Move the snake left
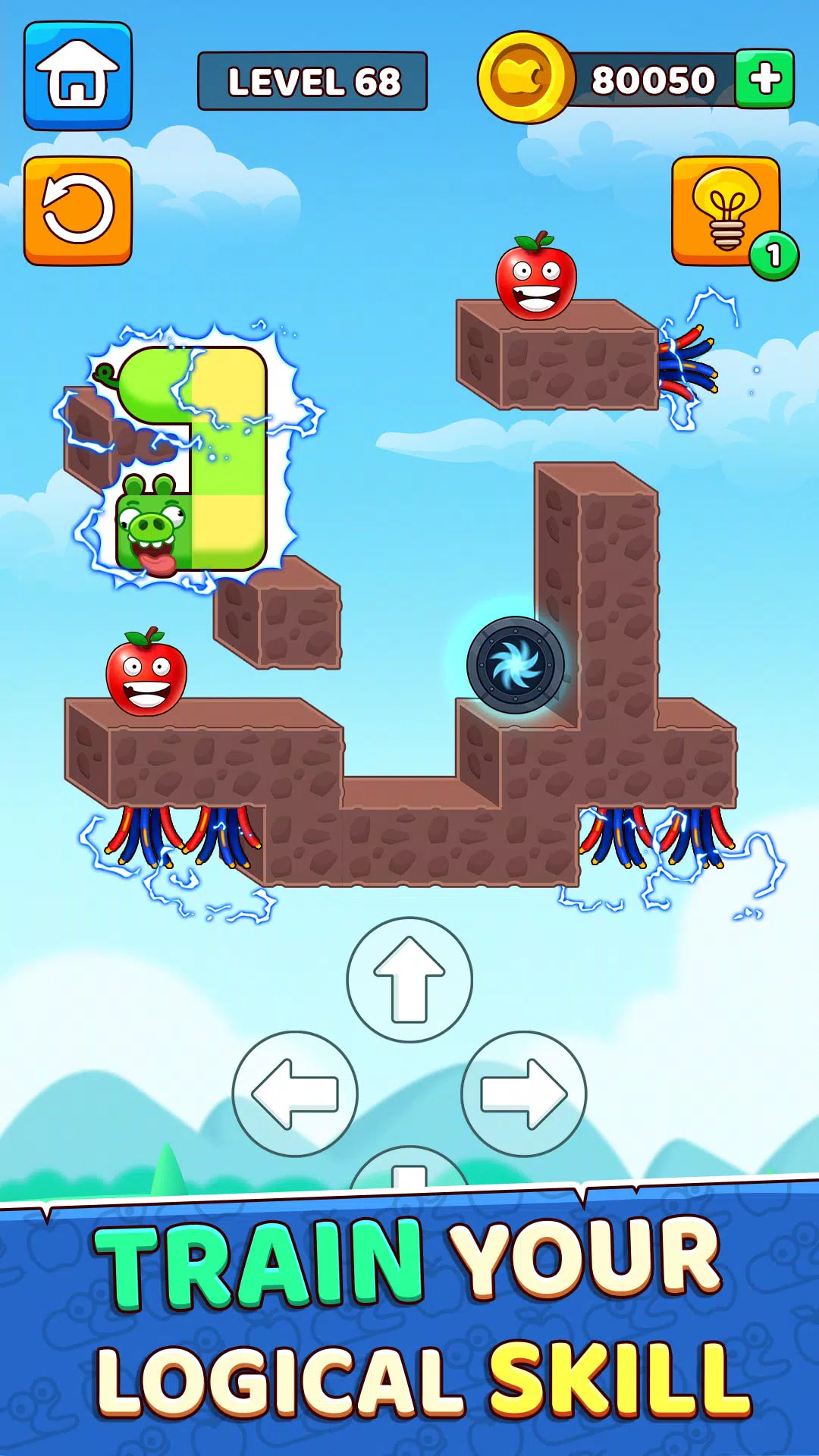Image resolution: width=819 pixels, height=1456 pixels. (x=295, y=1094)
